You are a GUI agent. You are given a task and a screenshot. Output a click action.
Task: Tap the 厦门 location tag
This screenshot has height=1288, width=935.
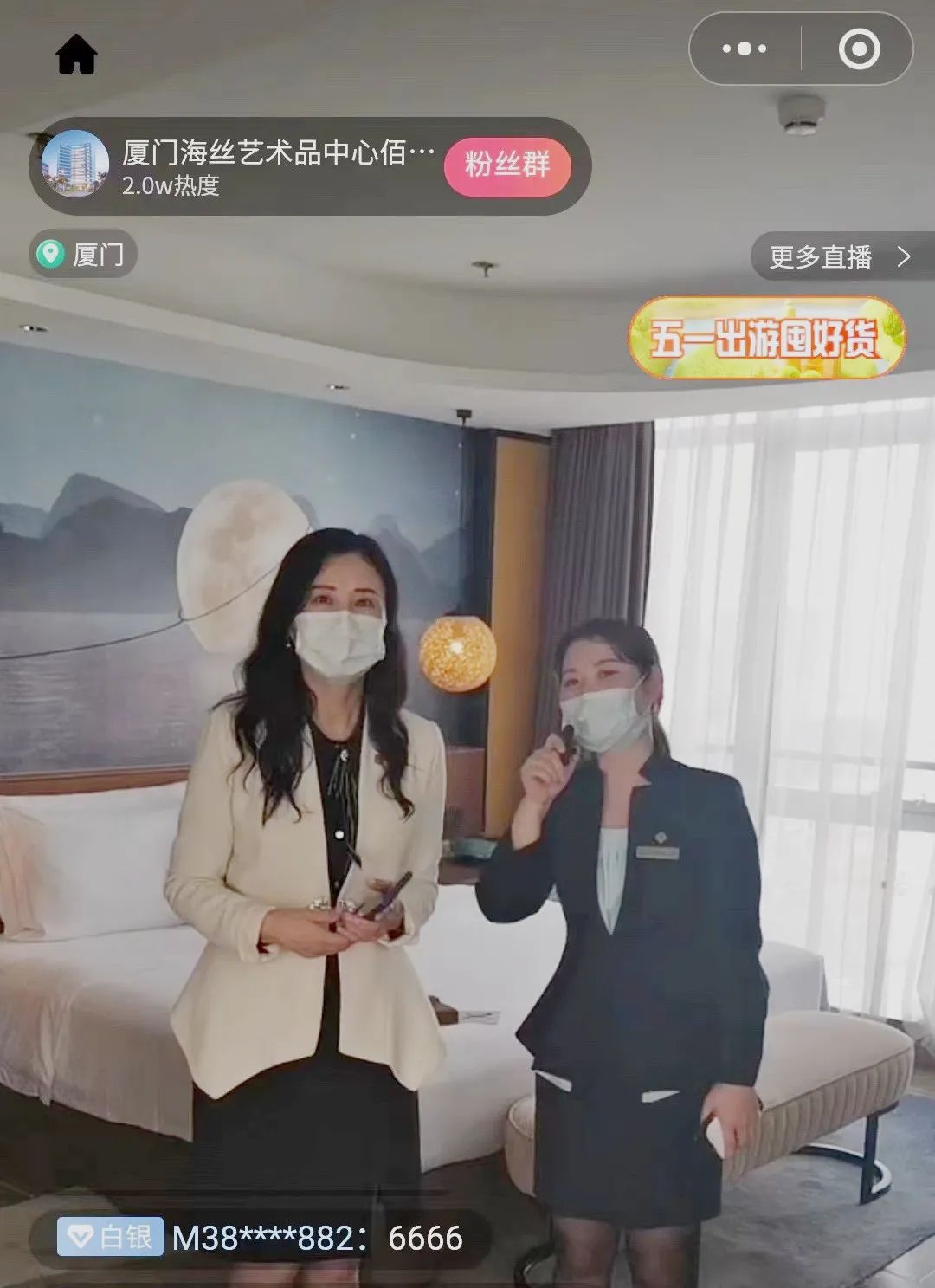(x=84, y=254)
